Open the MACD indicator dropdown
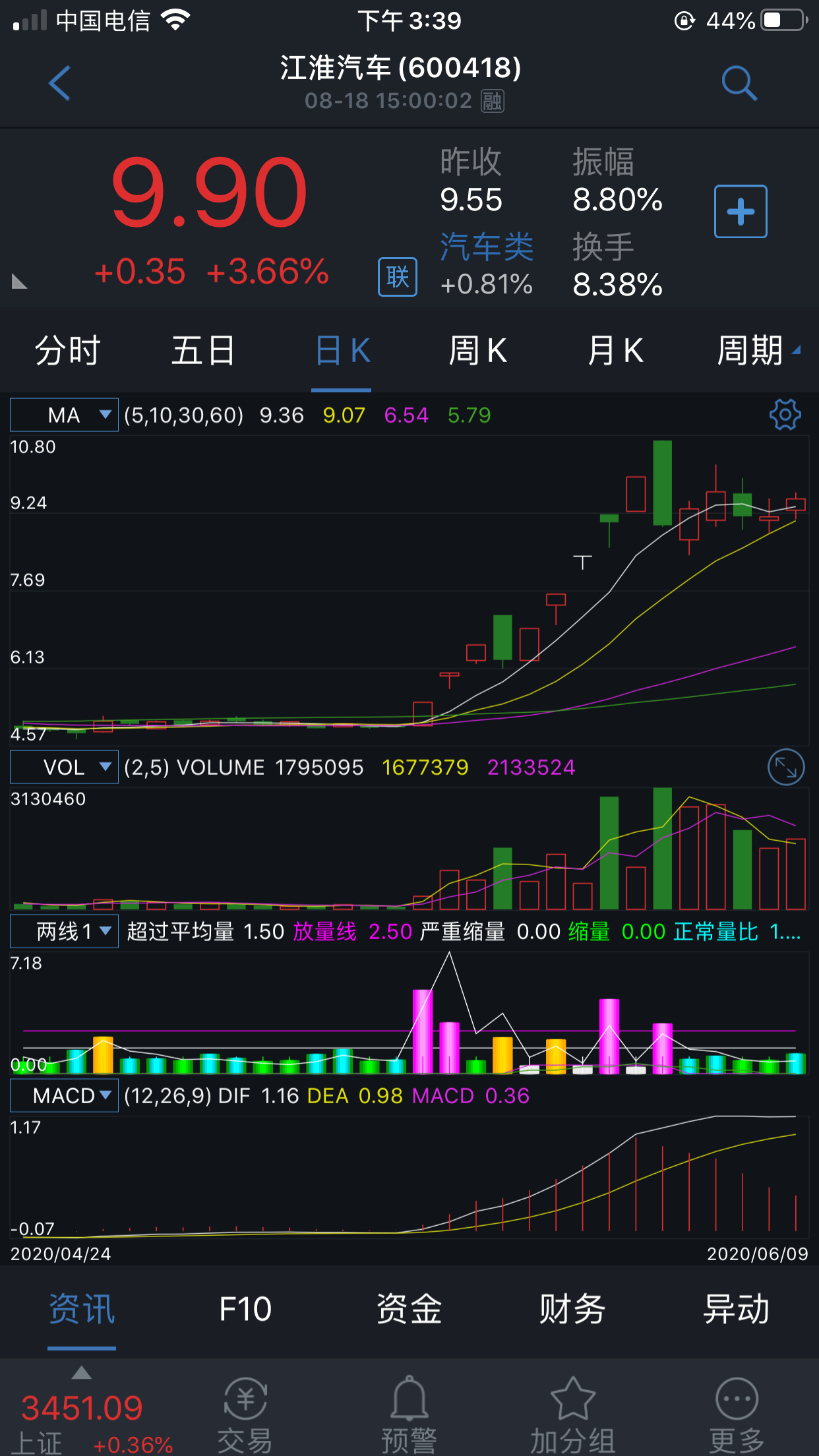Viewport: 819px width, 1456px height. coord(65,1095)
